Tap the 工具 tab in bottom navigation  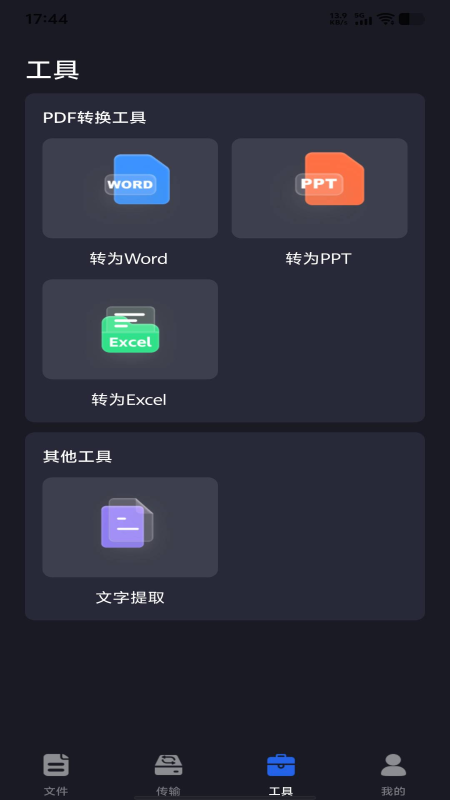[281, 774]
